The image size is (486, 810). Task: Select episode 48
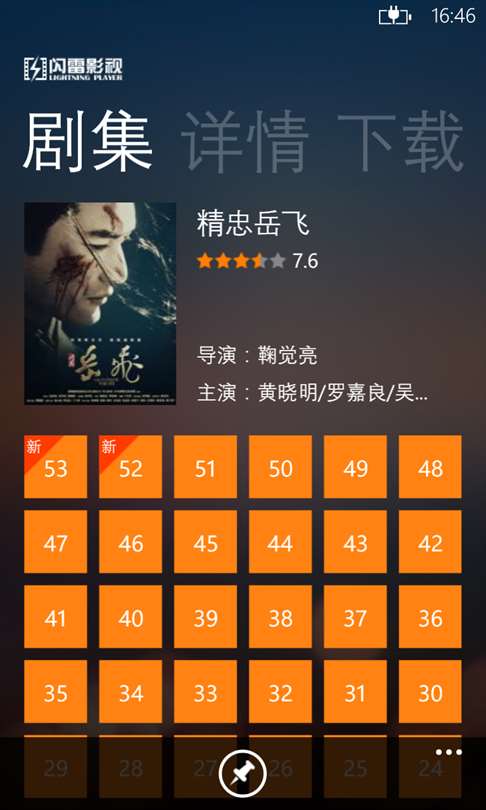[x=430, y=466]
